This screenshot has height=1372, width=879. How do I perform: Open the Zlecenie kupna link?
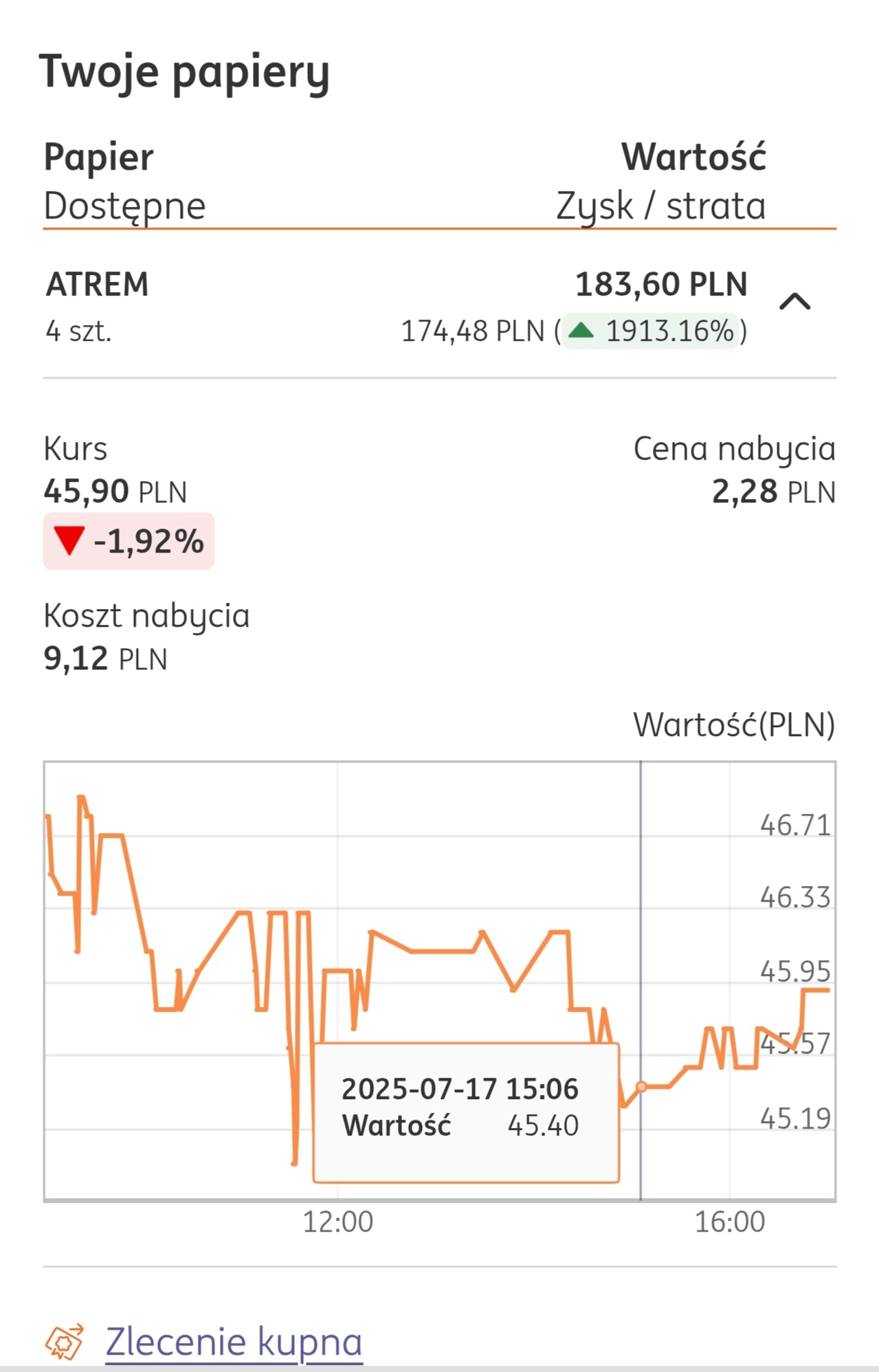tap(233, 1342)
